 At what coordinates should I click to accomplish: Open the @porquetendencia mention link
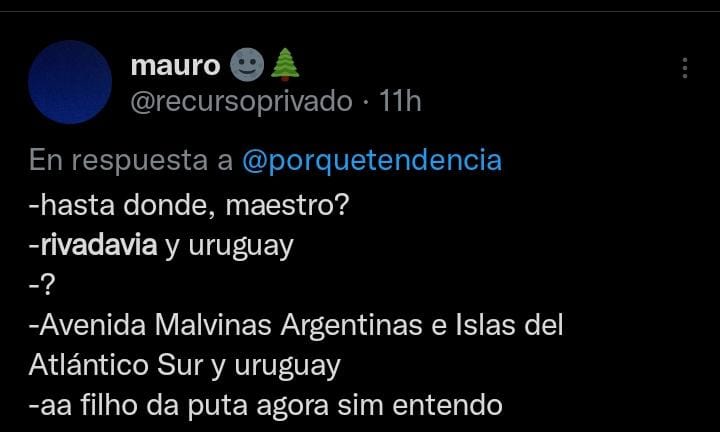click(x=372, y=160)
